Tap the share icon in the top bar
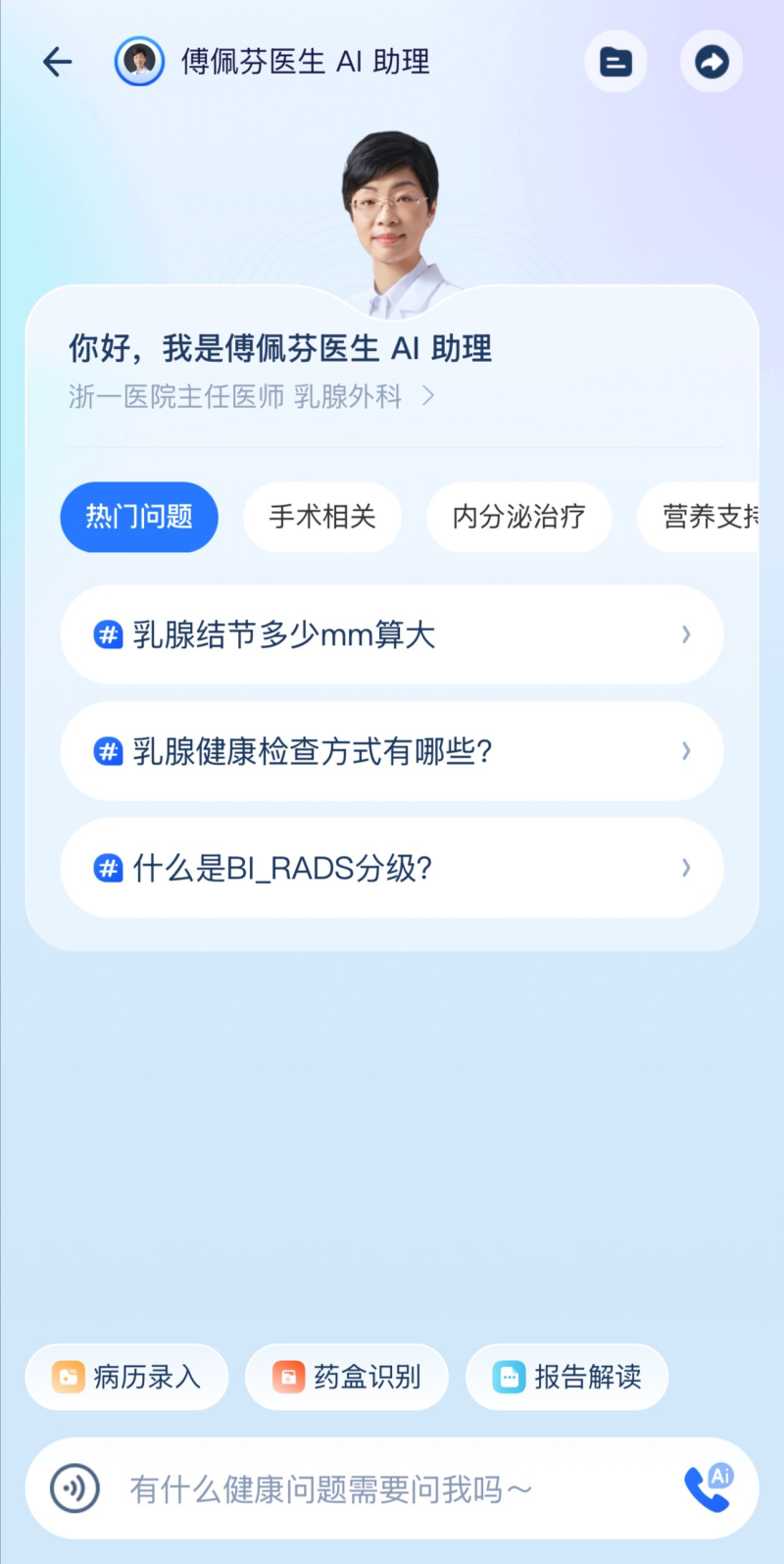Viewport: 784px width, 1564px height. (x=711, y=62)
